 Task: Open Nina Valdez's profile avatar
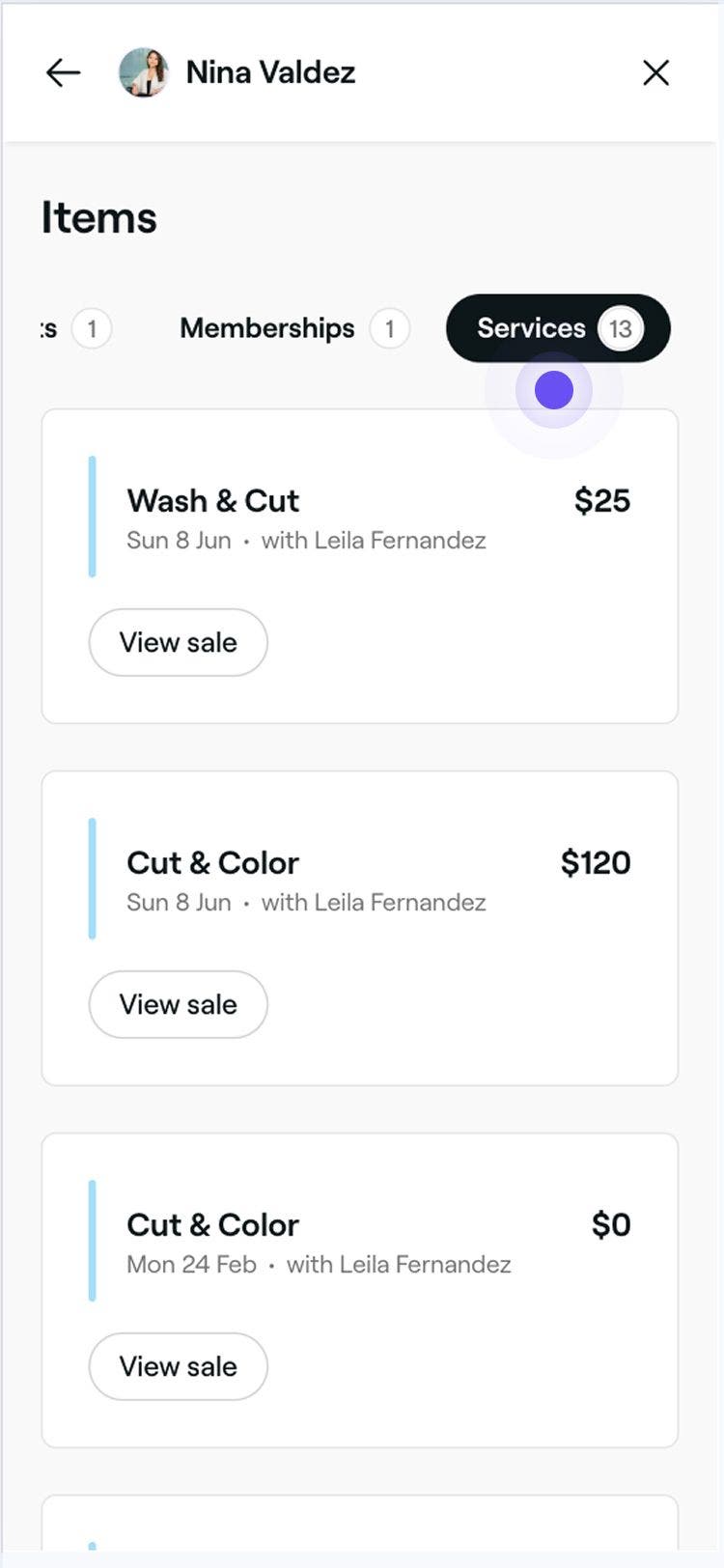[143, 71]
